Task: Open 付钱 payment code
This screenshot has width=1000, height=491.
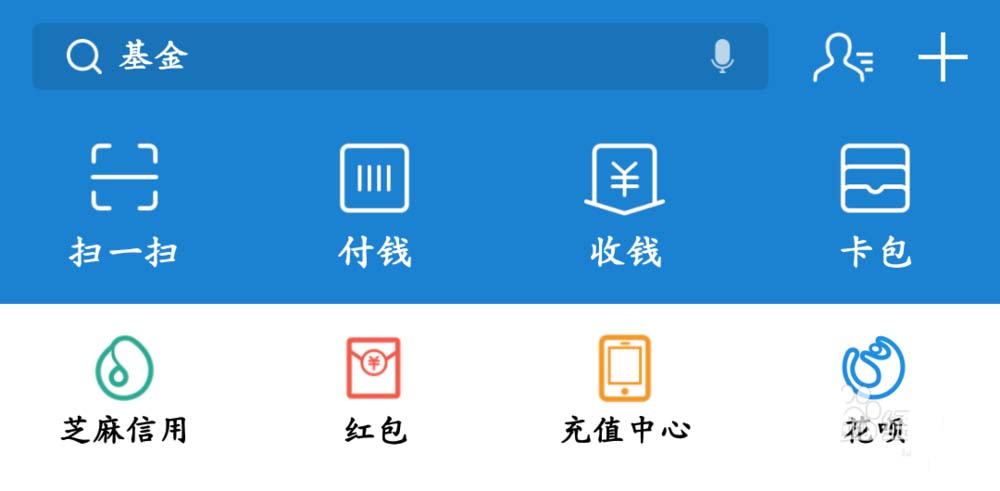Action: (374, 200)
